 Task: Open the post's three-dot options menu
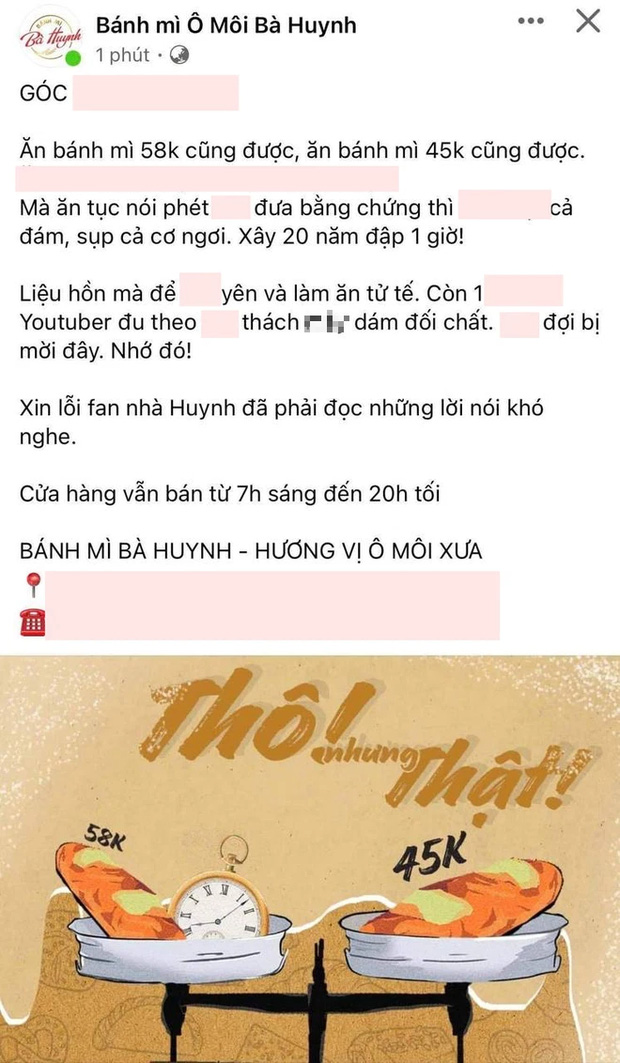point(531,21)
